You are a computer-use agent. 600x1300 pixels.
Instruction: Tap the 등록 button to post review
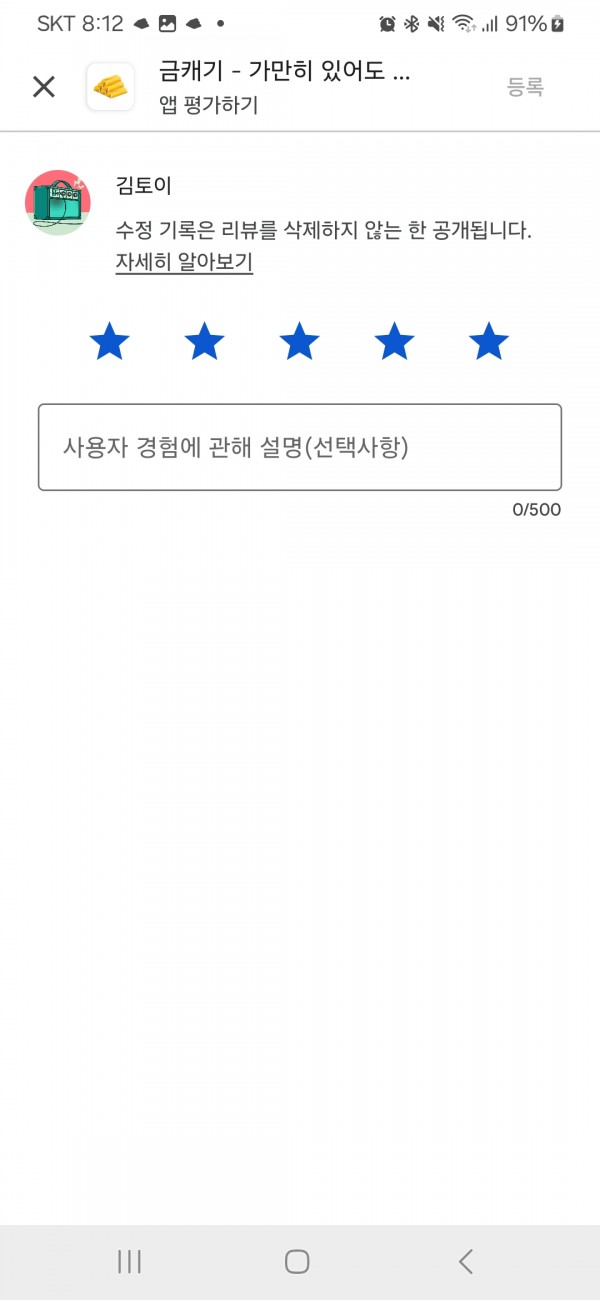point(525,87)
